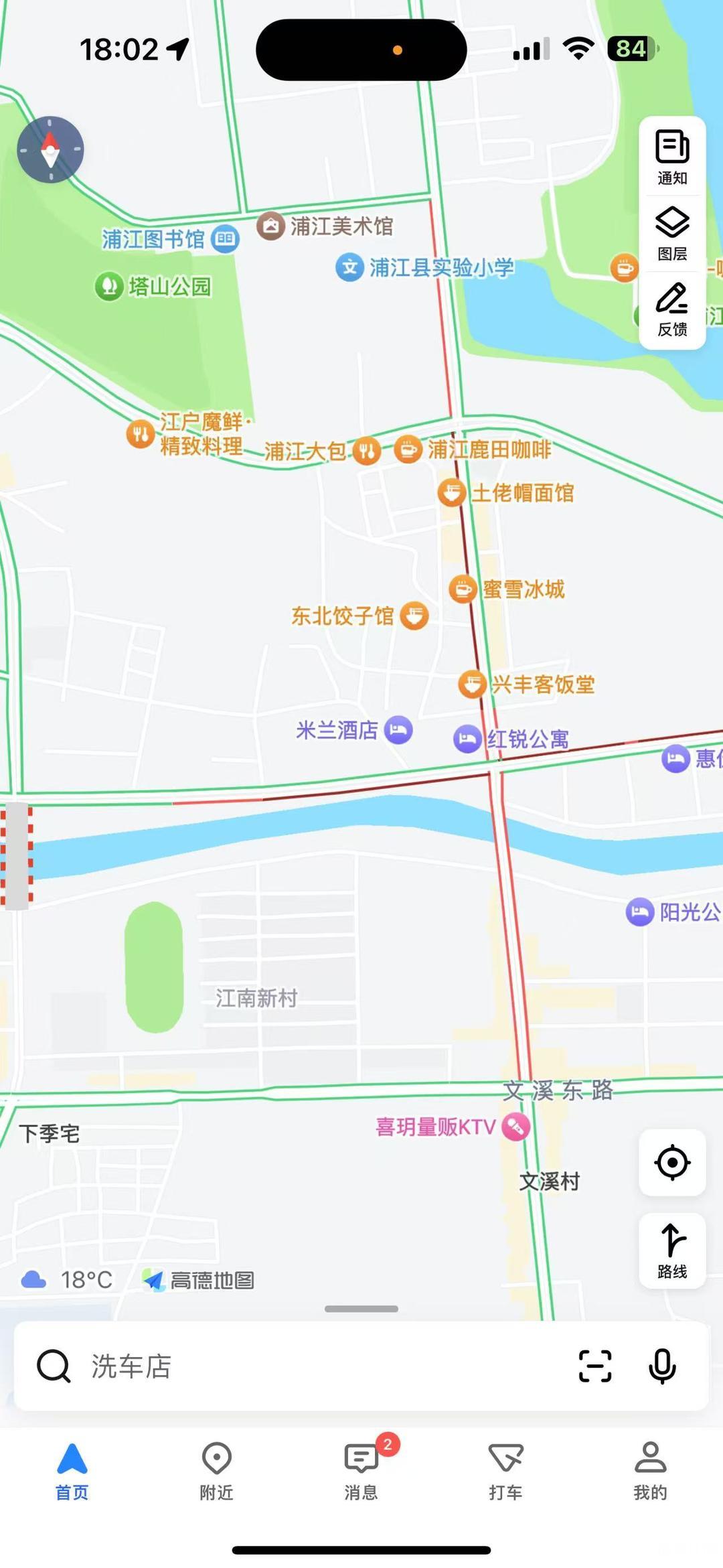This screenshot has width=723, height=1568.
Task: Tap the compass to reset map orientation
Action: 50,149
